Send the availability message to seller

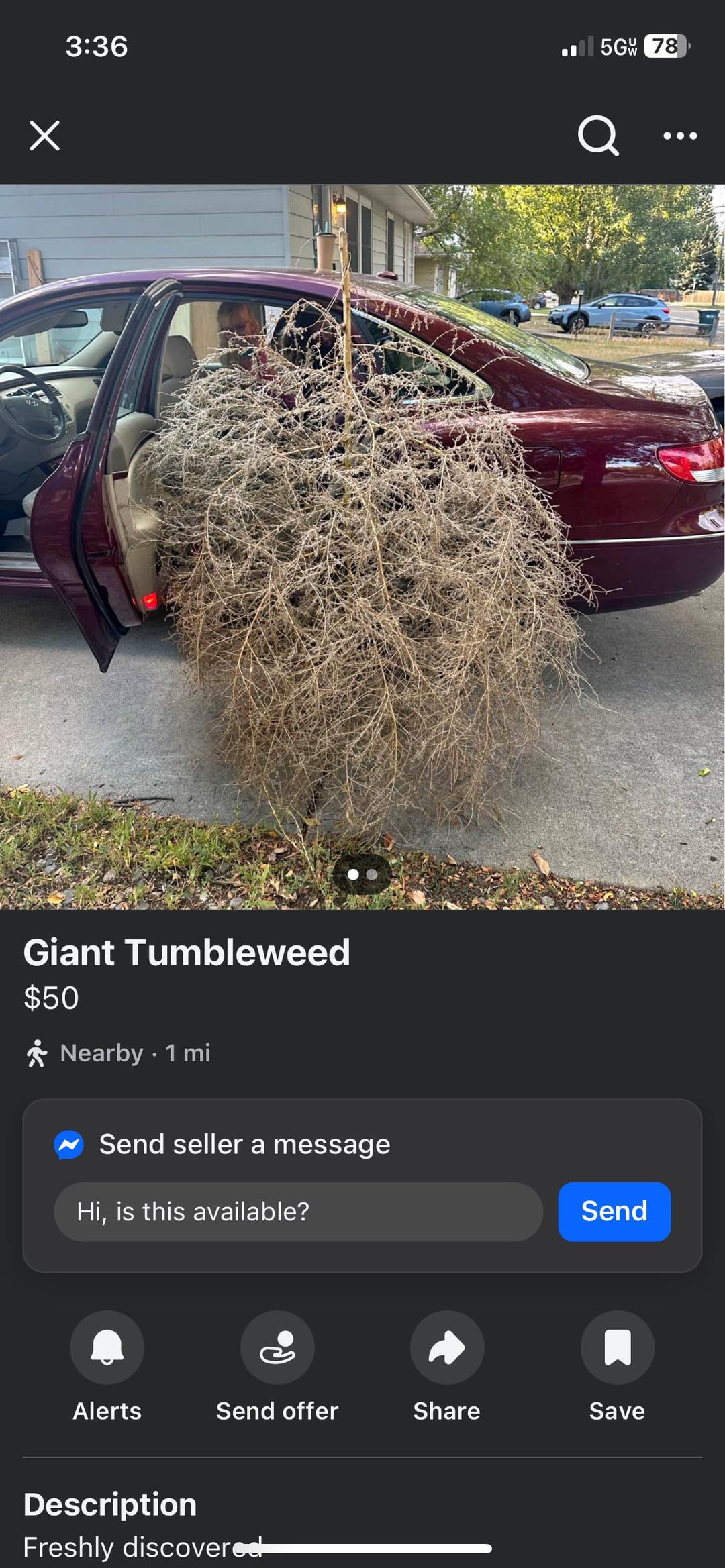point(614,1212)
